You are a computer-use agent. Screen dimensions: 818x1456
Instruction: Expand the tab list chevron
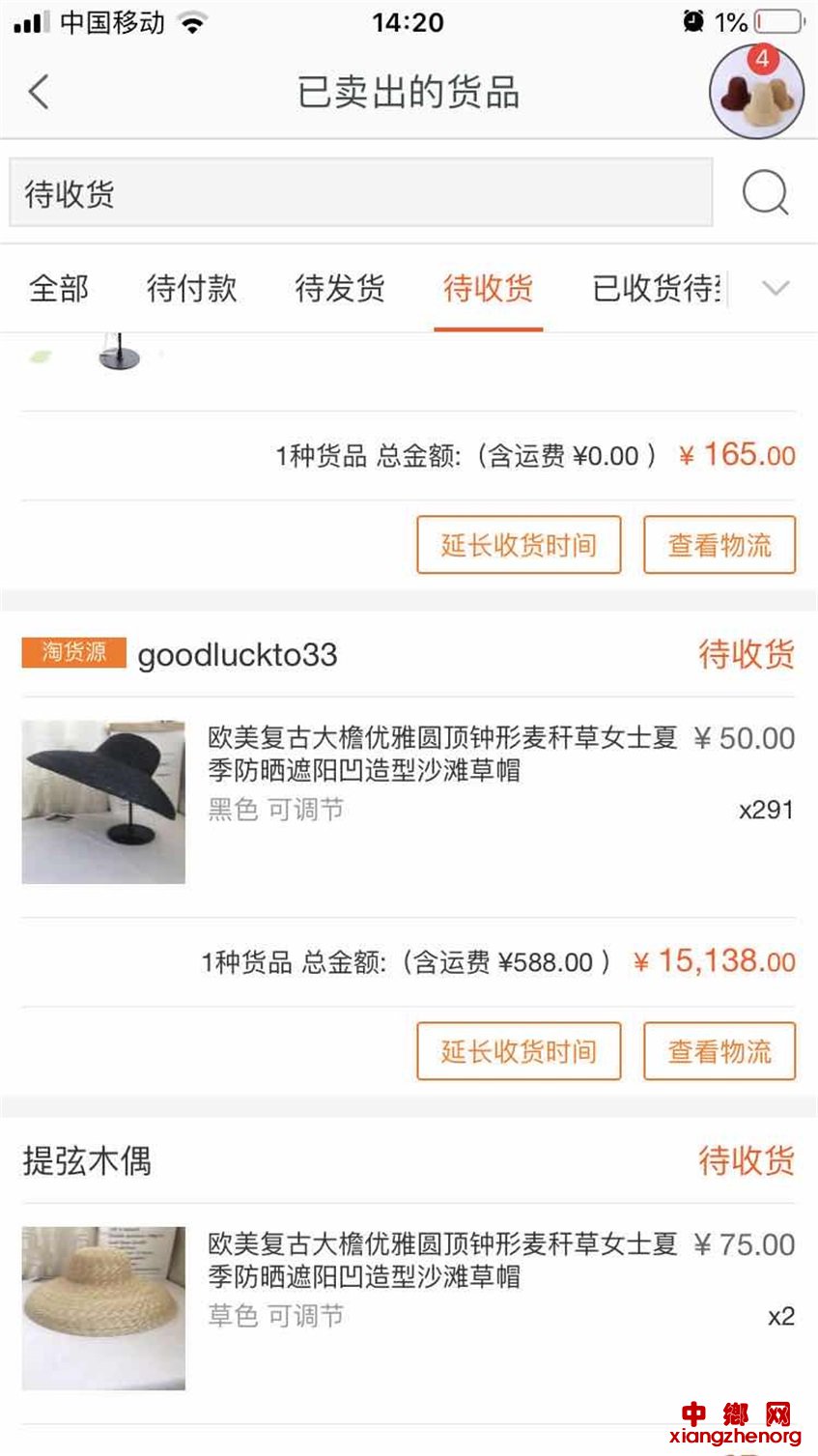pos(776,288)
